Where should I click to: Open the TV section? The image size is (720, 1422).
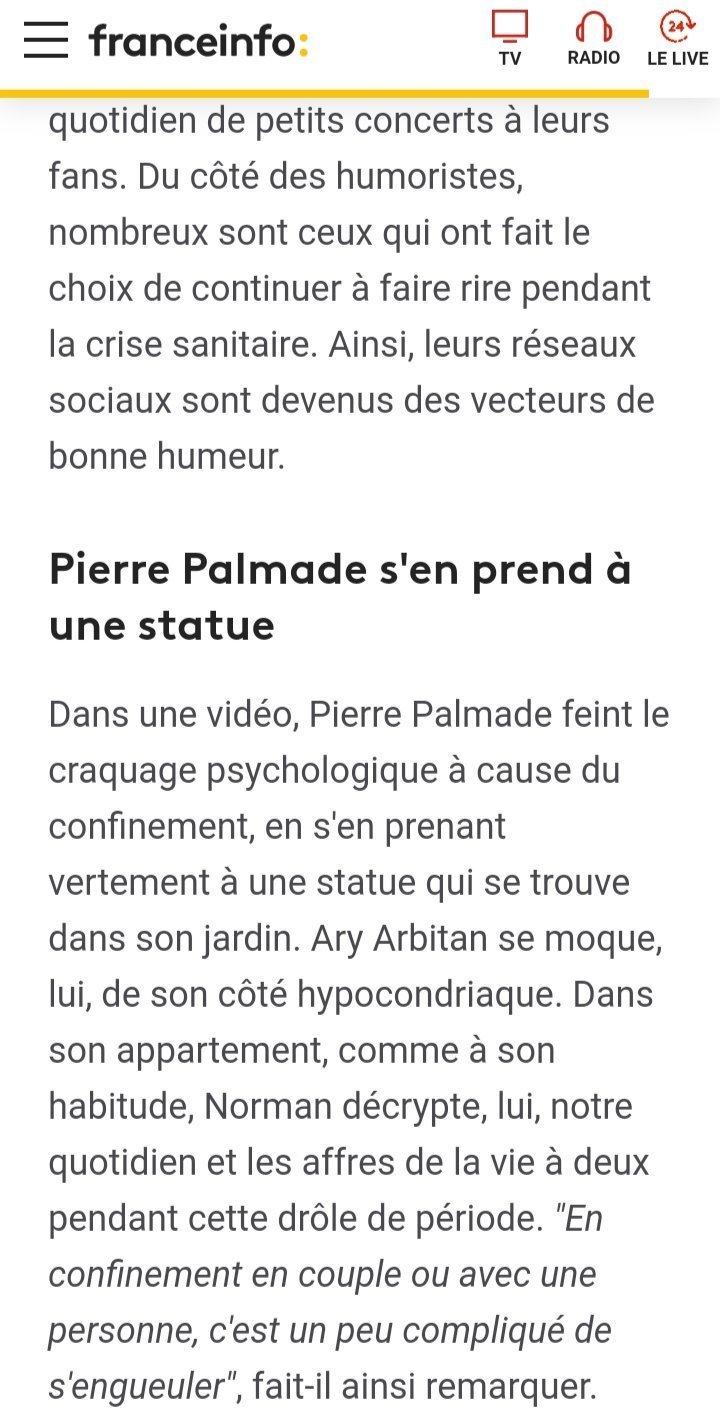tap(510, 38)
